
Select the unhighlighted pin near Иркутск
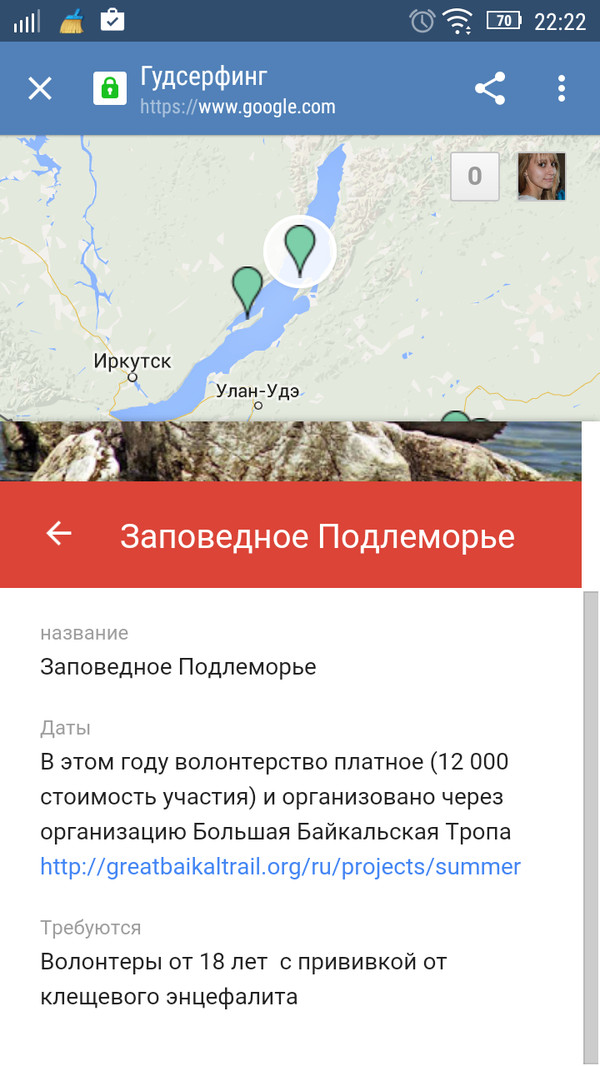[x=247, y=290]
